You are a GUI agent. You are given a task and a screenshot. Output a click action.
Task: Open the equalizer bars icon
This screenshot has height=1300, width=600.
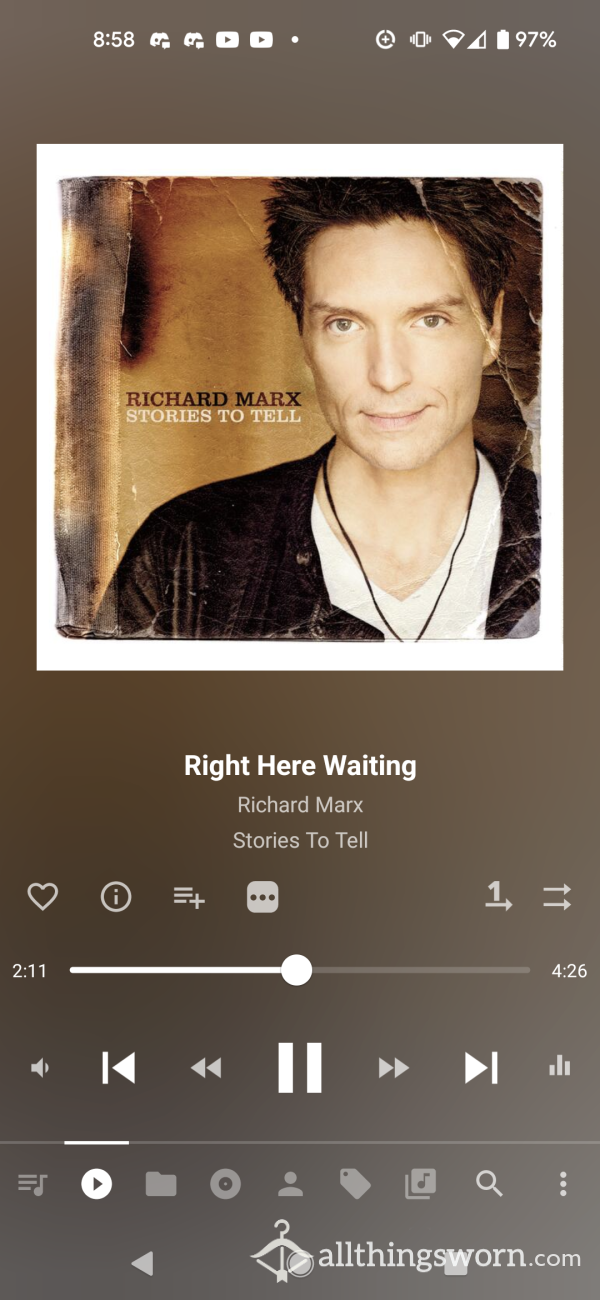(560, 1066)
